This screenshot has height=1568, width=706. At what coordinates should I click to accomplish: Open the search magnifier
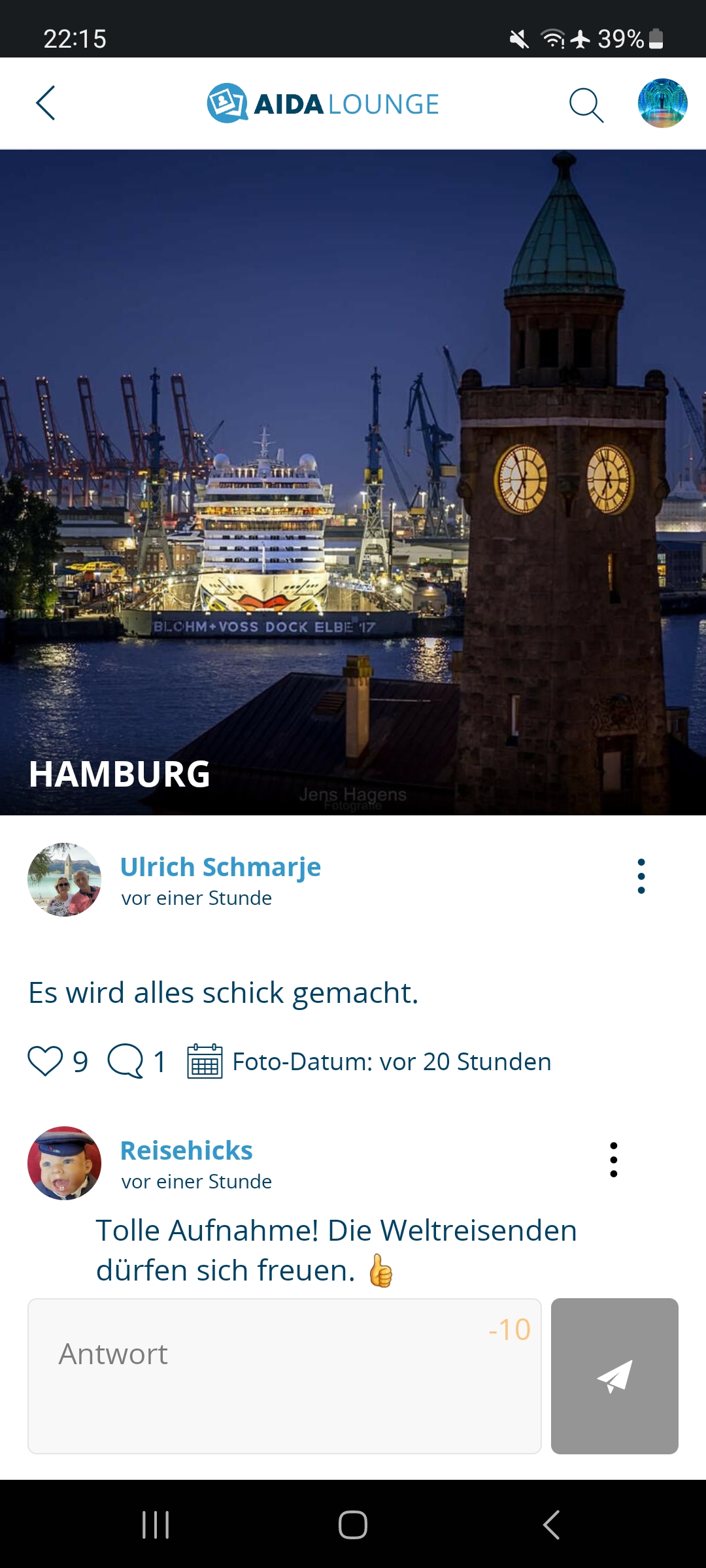(x=586, y=105)
